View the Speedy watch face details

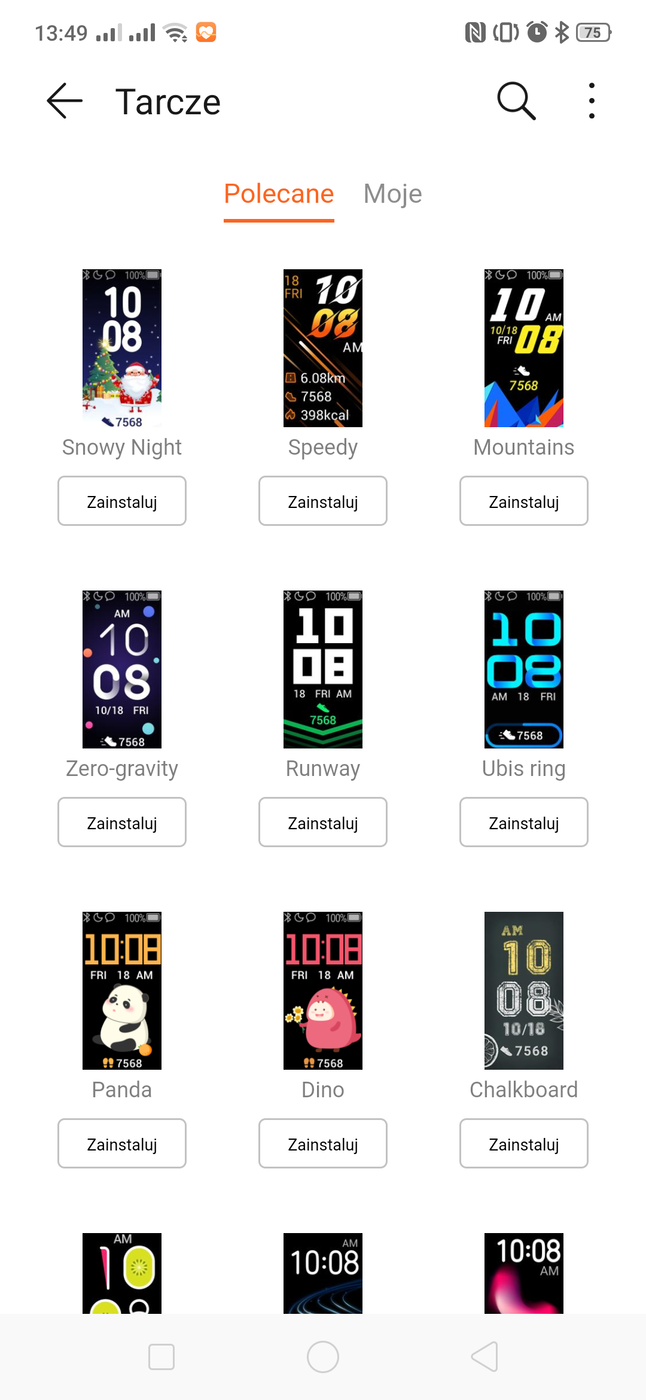click(323, 348)
